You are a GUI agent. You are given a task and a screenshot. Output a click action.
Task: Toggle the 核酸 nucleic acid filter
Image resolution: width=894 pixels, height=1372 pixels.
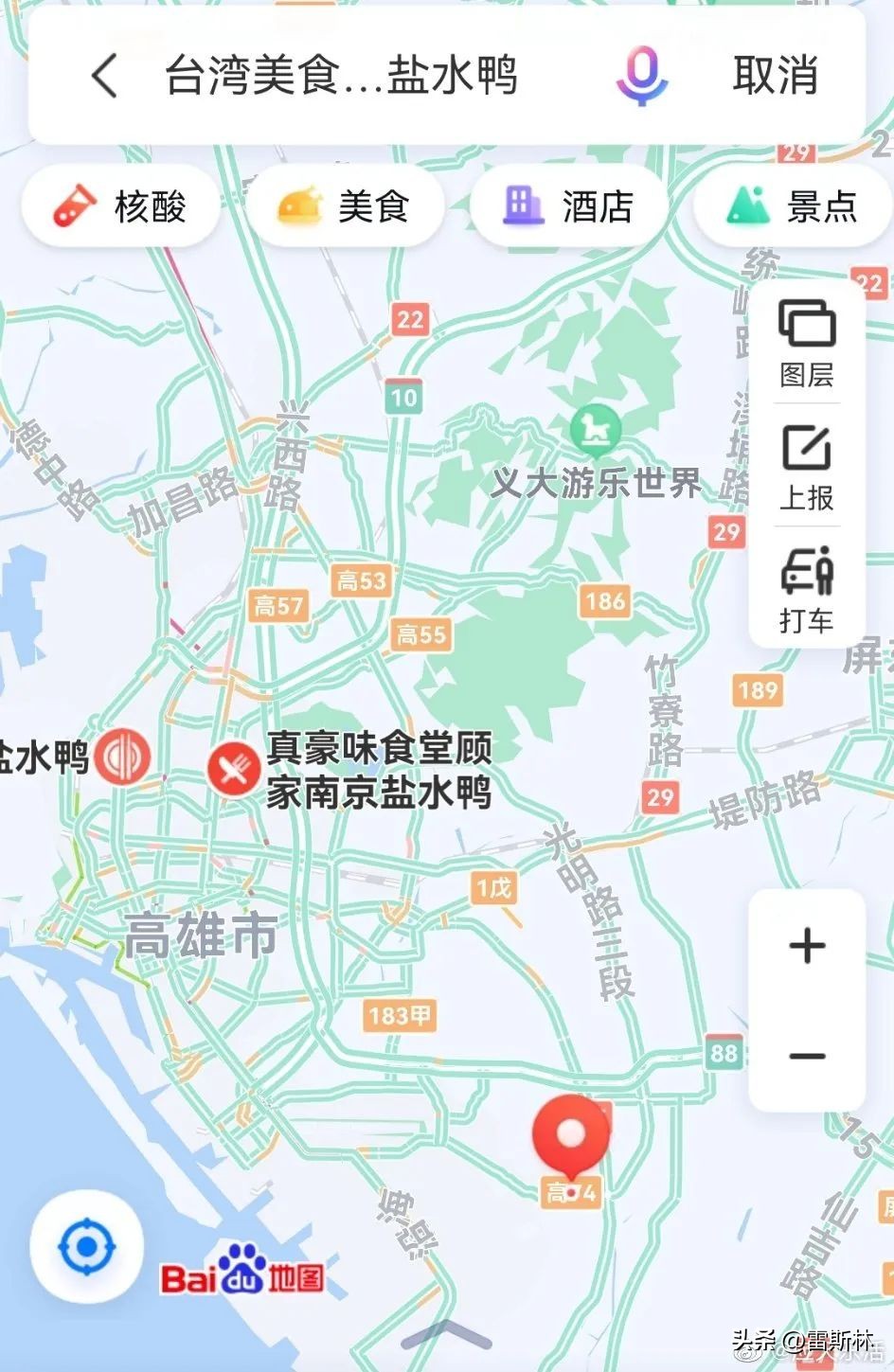point(119,205)
